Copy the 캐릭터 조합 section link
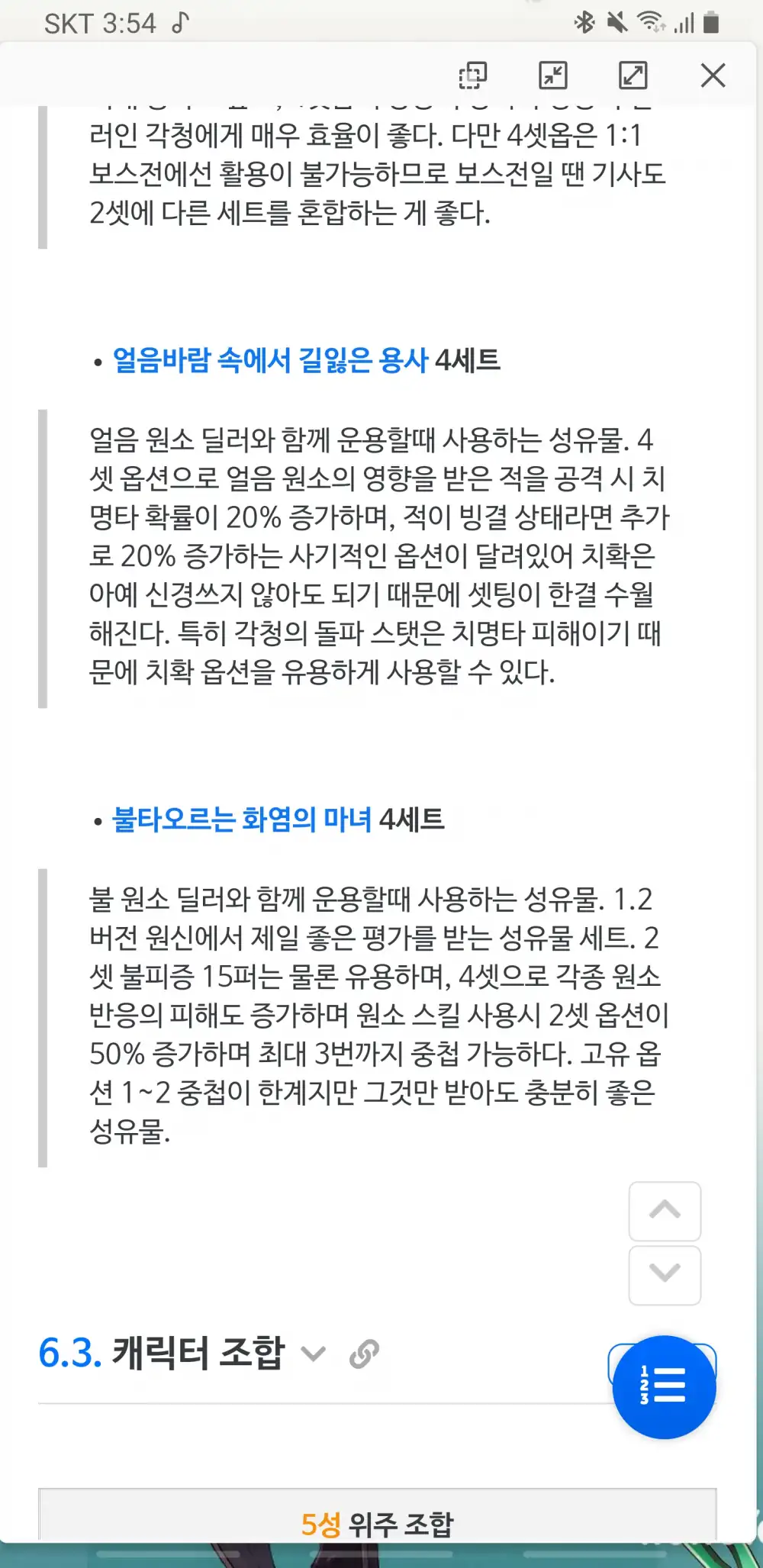 (364, 1354)
